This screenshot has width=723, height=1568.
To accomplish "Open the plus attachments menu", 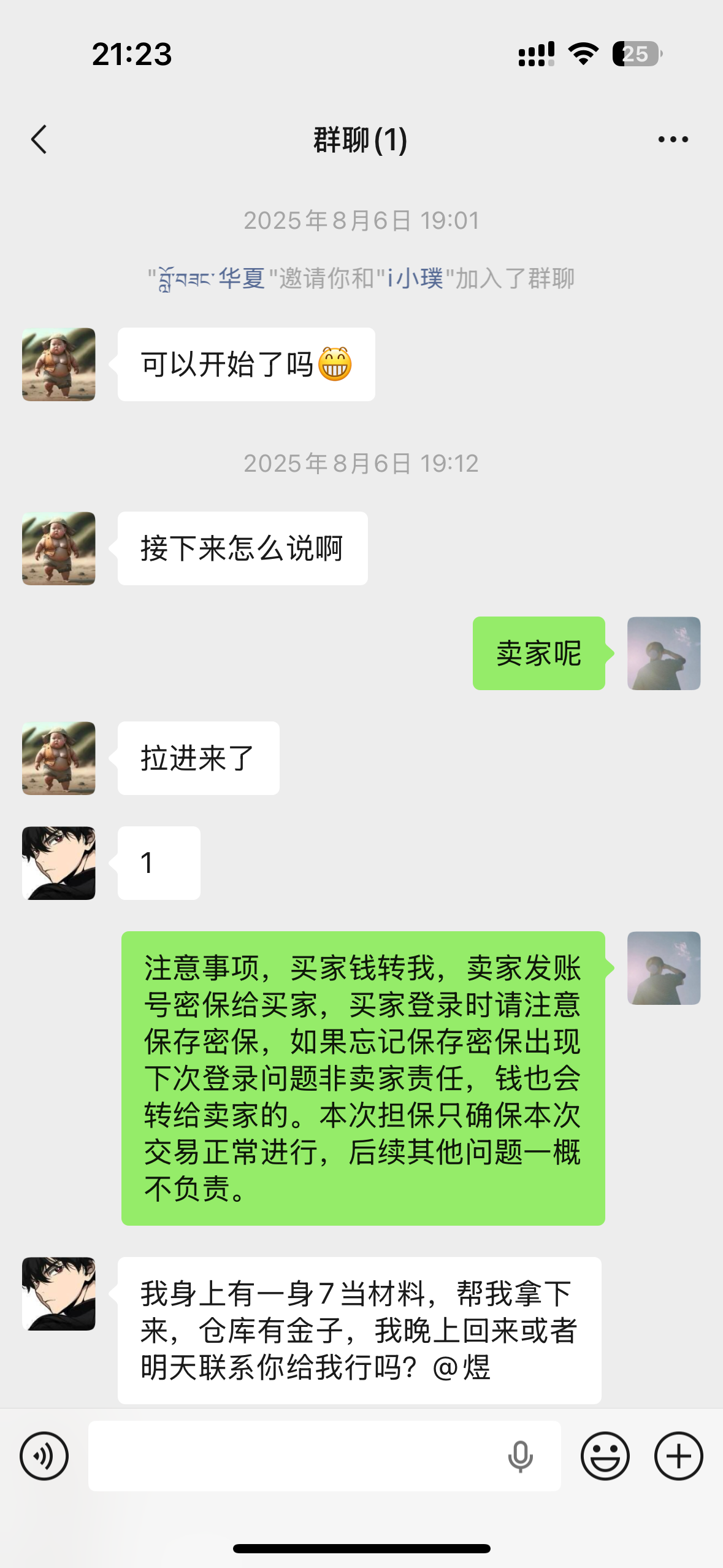I will 678,1456.
